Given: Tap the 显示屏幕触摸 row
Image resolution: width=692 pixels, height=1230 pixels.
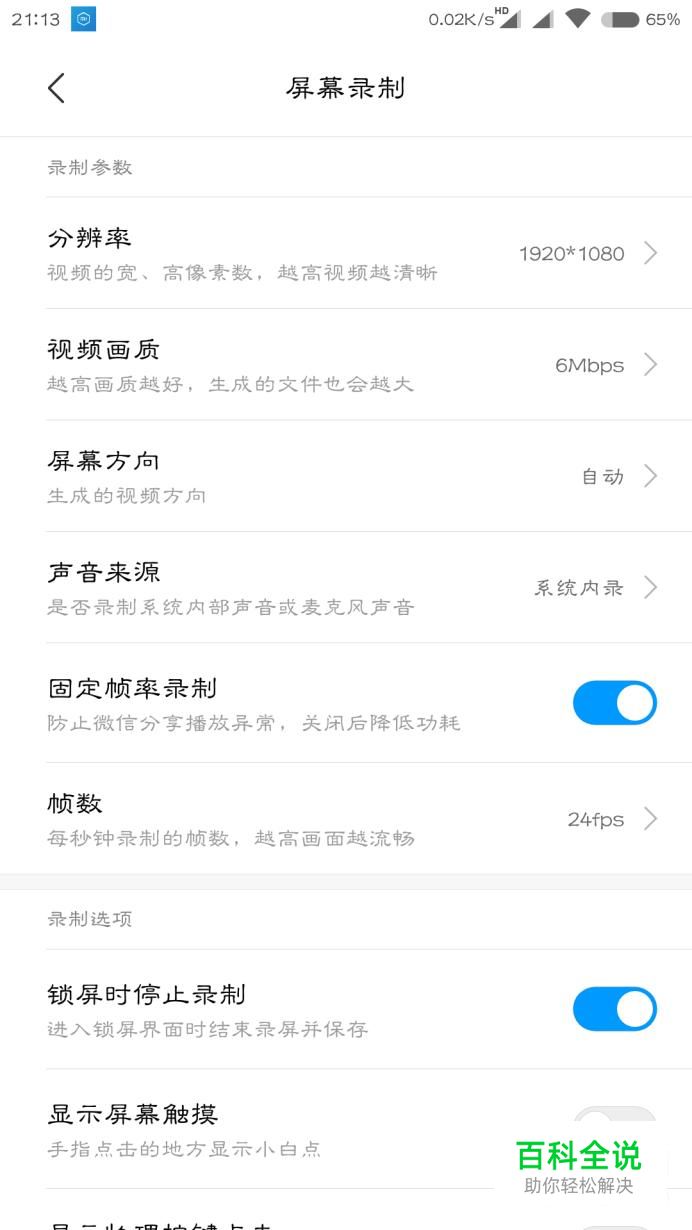Looking at the screenshot, I should coord(346,1129).
